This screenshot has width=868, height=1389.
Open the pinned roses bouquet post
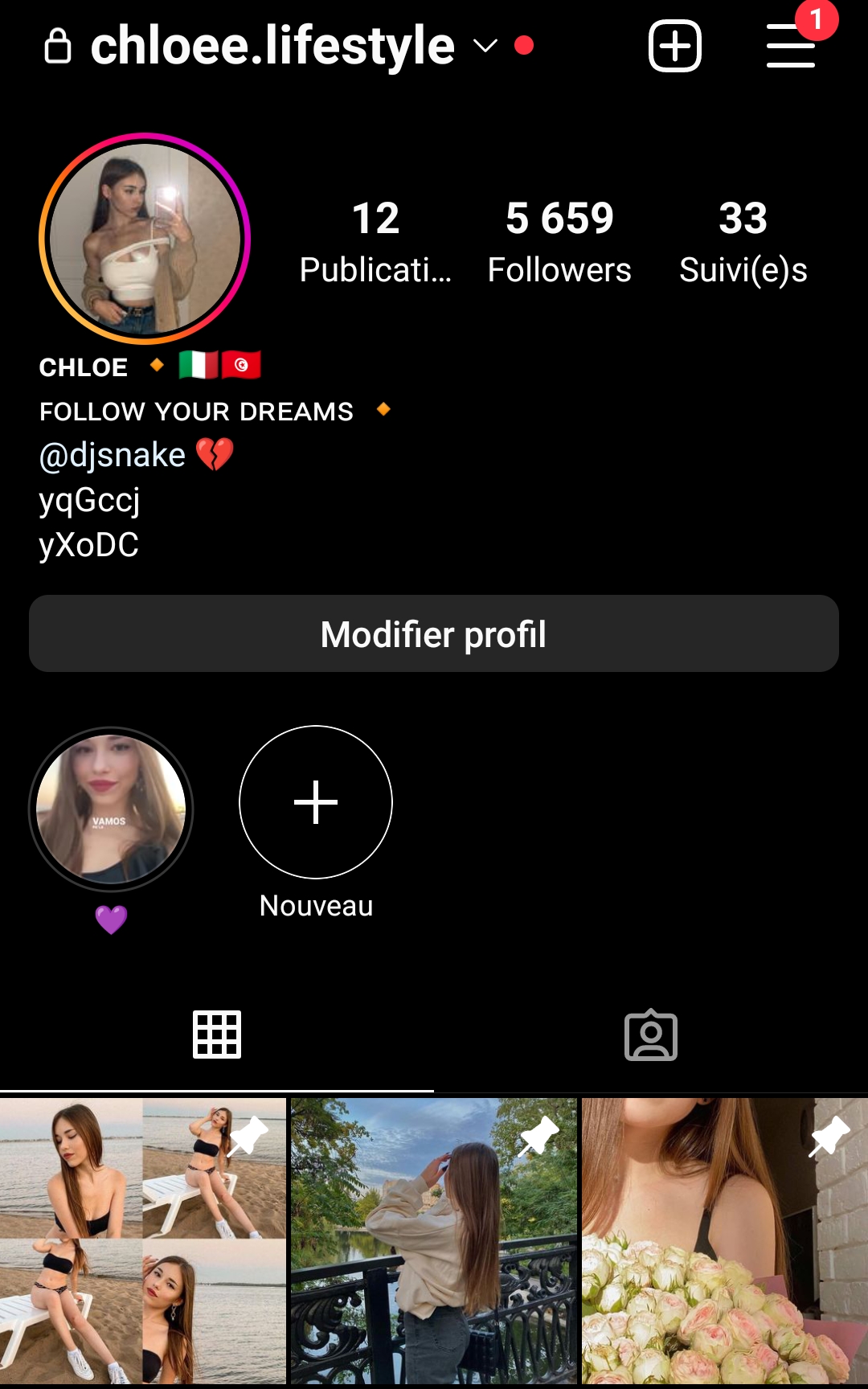tap(725, 1240)
